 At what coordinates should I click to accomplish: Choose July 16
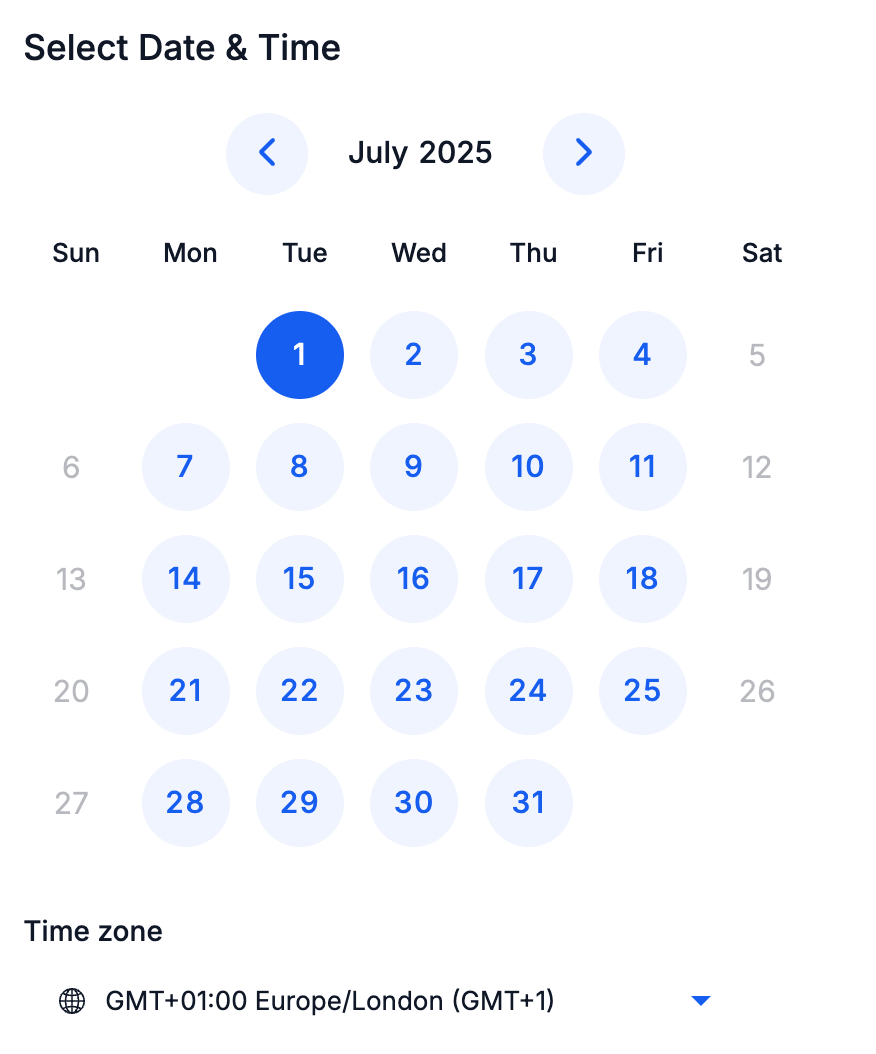414,579
